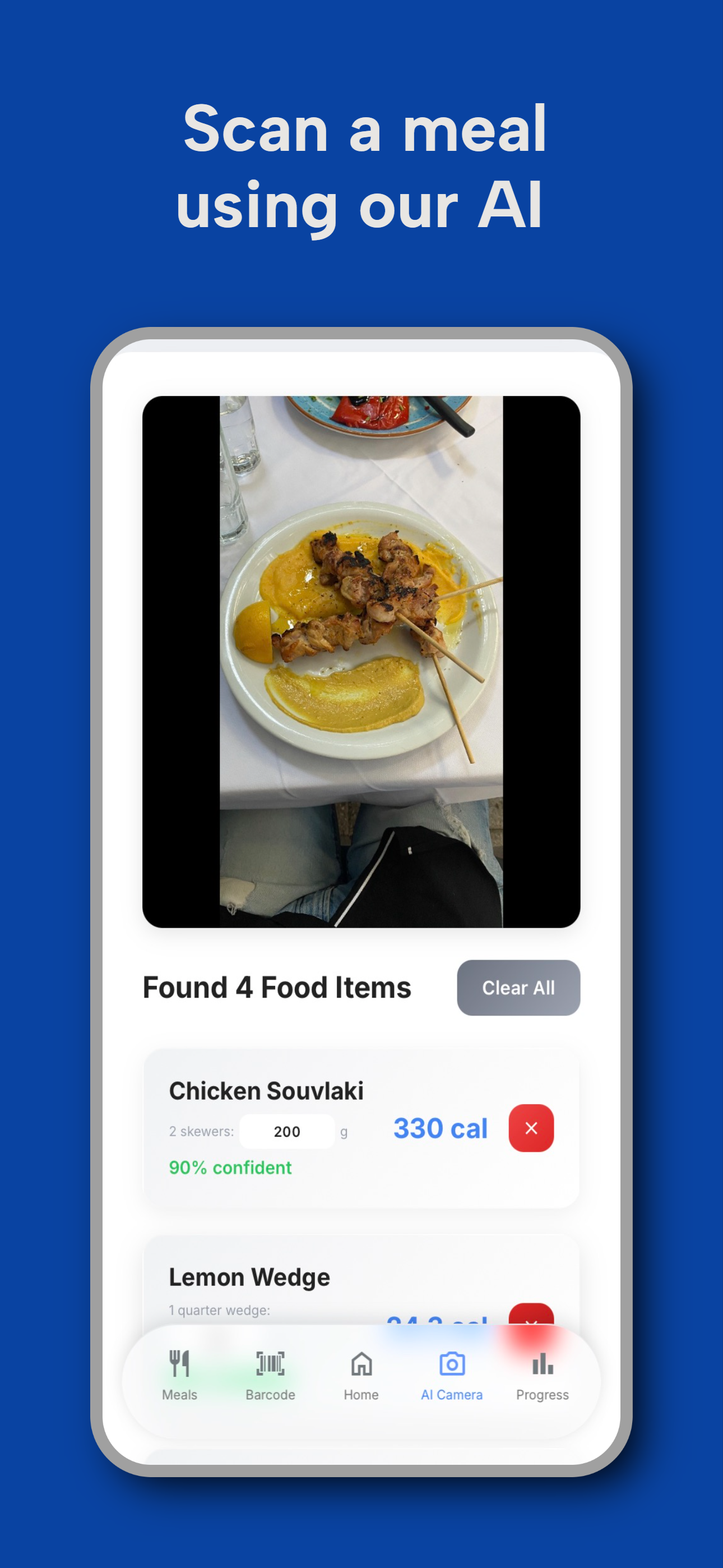Select AI Camera label in navigation bar
723x1568 pixels.
point(451,1395)
